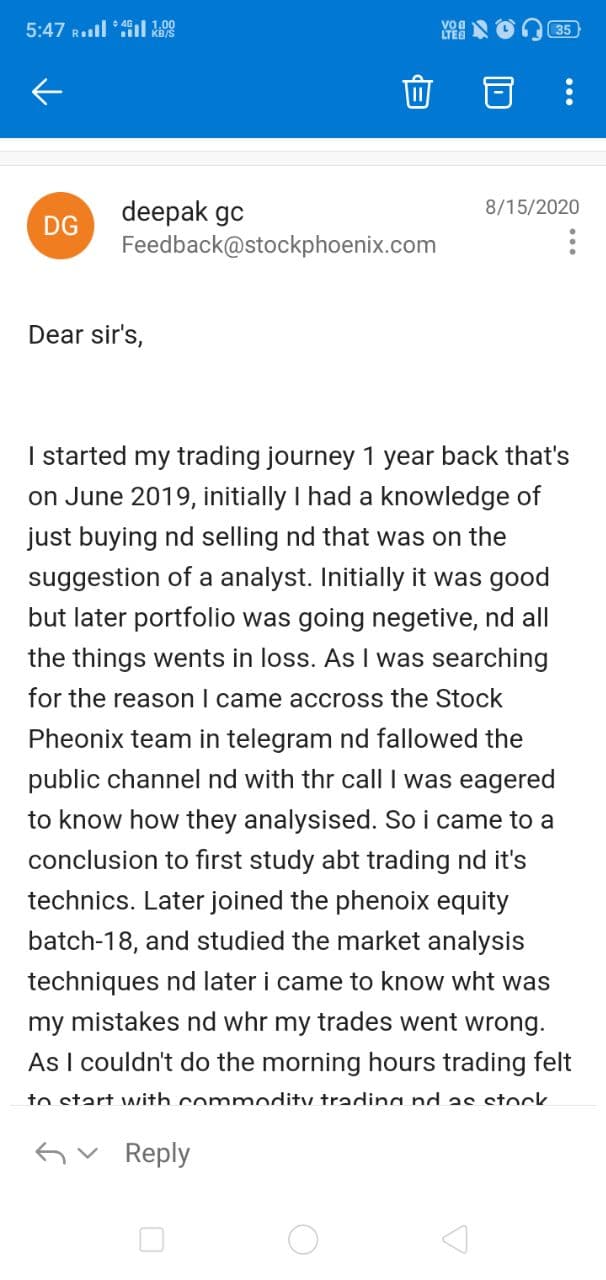Screen dimensions: 606x1280
Task: Open the recent apps view
Action: pyautogui.click(x=152, y=1240)
